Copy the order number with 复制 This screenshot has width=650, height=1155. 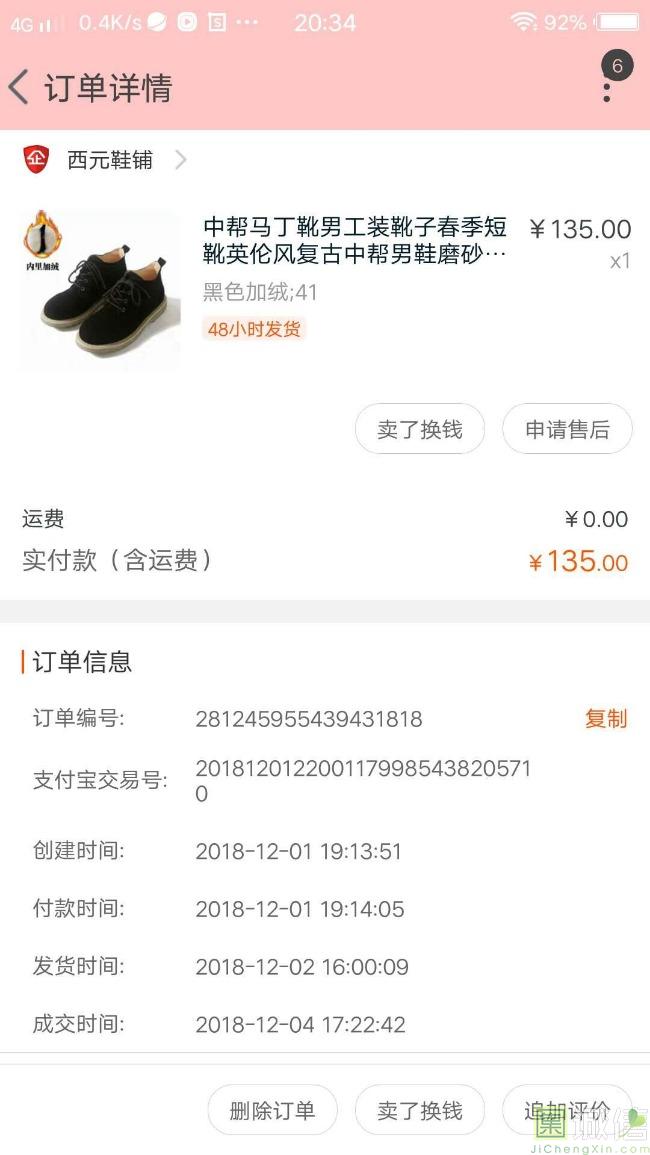[x=606, y=718]
